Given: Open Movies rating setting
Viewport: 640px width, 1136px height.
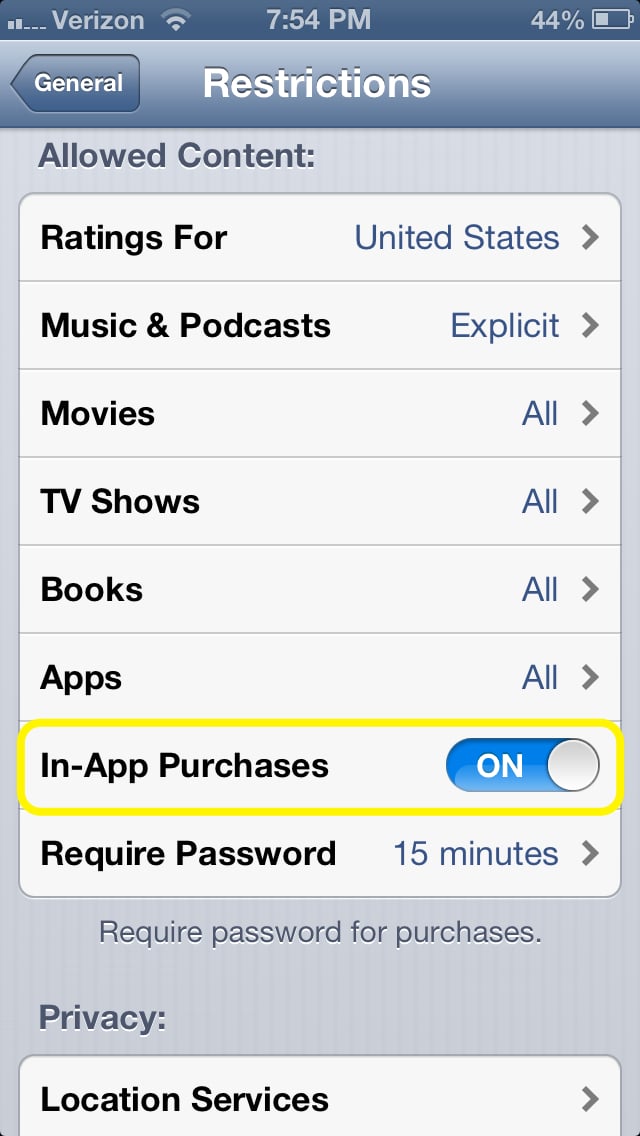Looking at the screenshot, I should pyautogui.click(x=320, y=414).
